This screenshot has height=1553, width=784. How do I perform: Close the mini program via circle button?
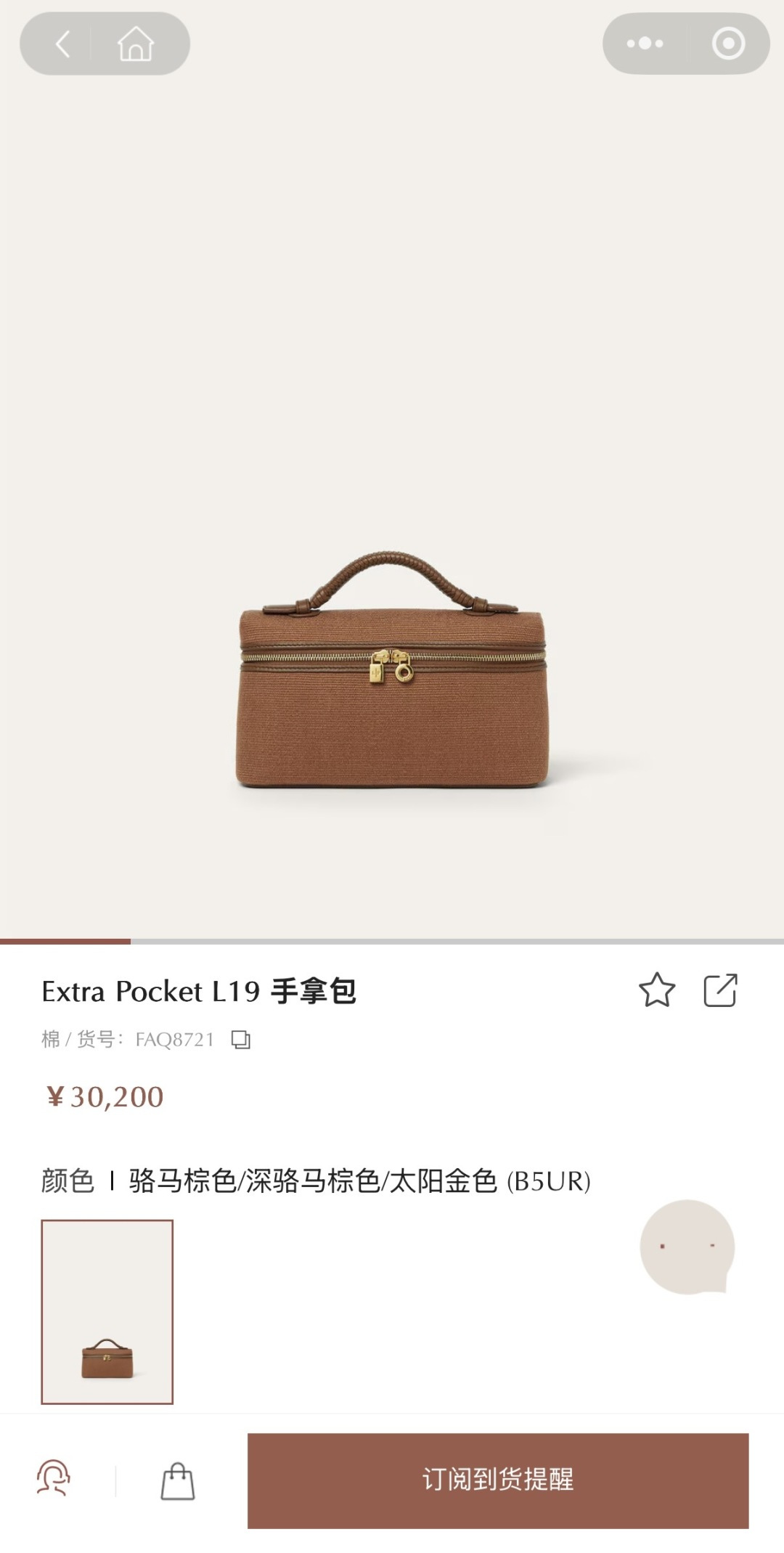click(728, 44)
